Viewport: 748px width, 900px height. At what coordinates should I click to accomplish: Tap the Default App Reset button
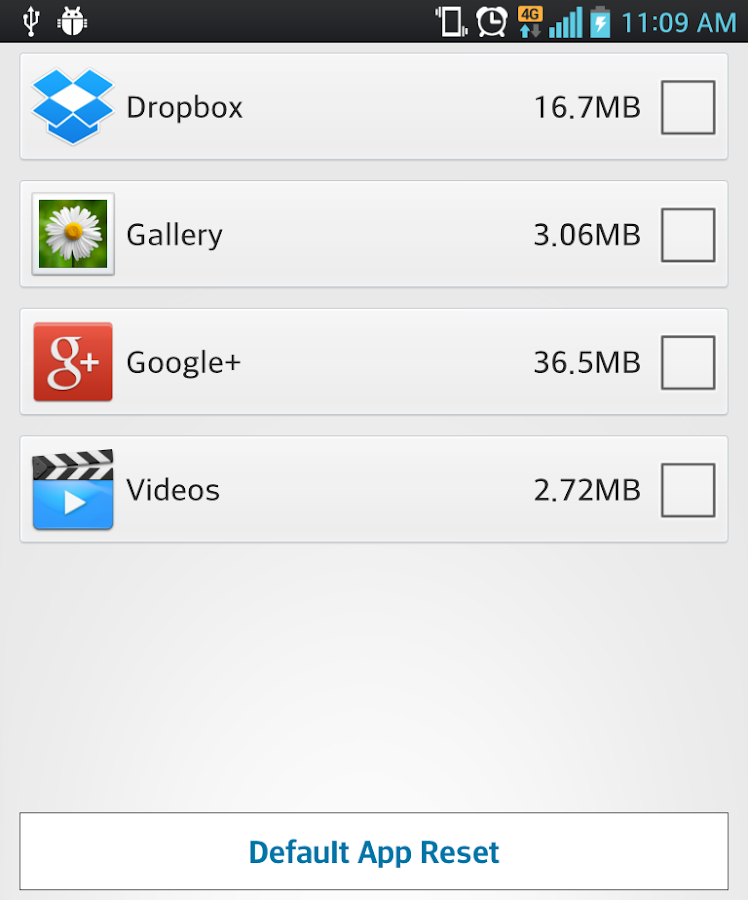[374, 852]
